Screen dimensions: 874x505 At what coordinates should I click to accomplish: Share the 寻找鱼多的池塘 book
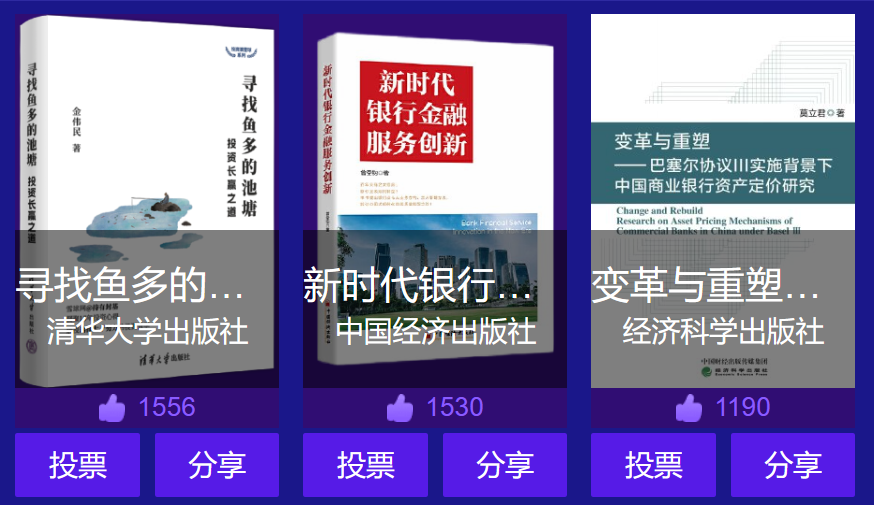point(216,465)
